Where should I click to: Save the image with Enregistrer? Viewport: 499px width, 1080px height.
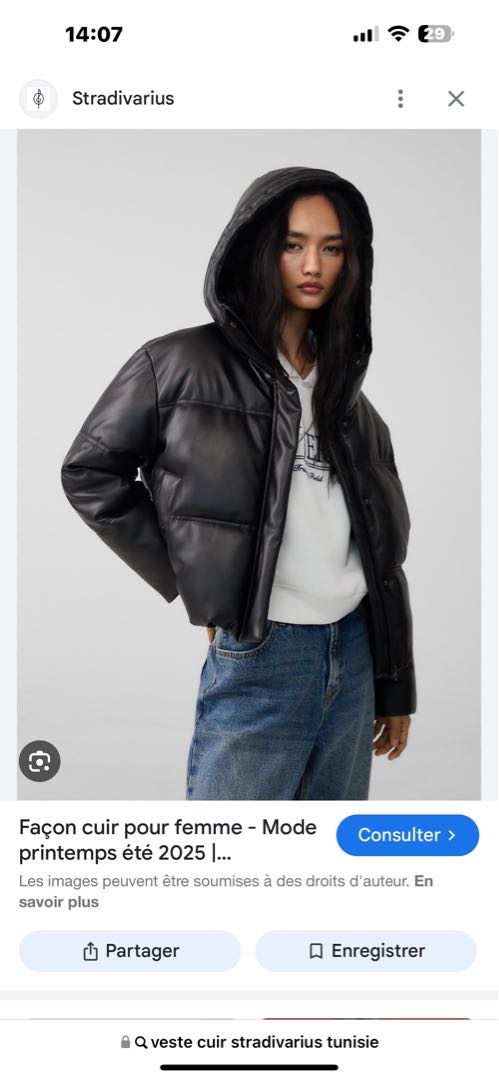coord(366,951)
